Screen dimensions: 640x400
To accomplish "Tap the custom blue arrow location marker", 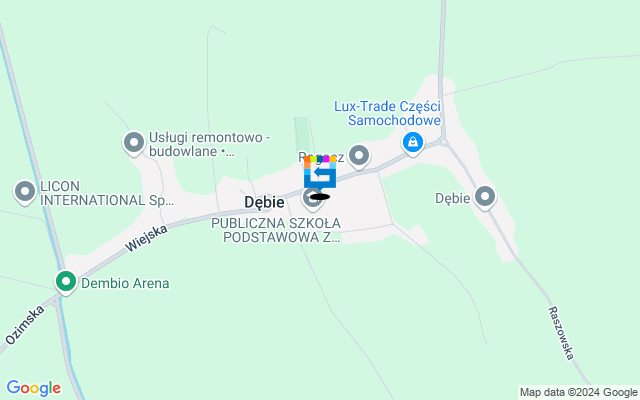I will 320,174.
